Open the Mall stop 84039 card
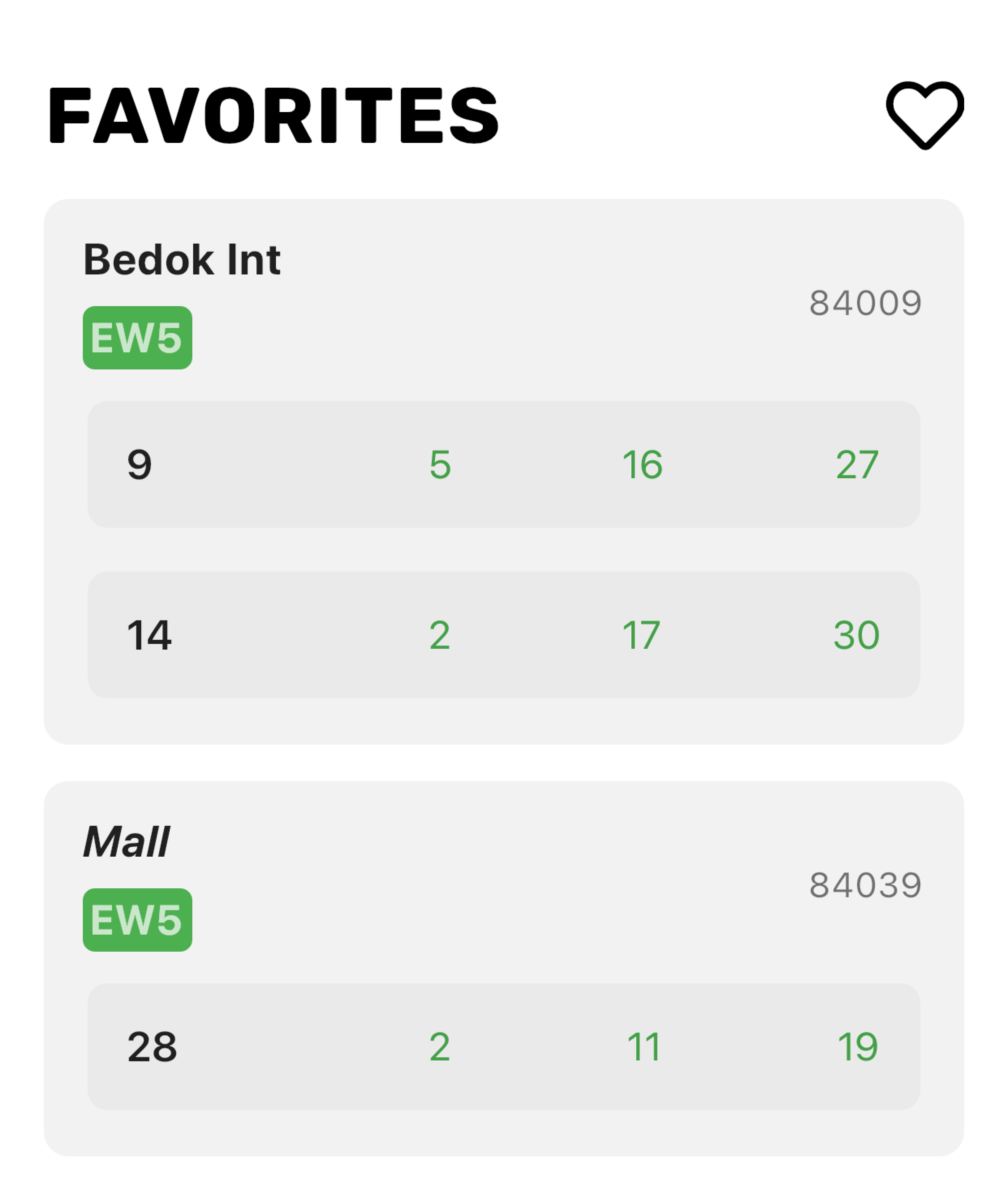The image size is (1008, 1179). pyautogui.click(x=126, y=841)
